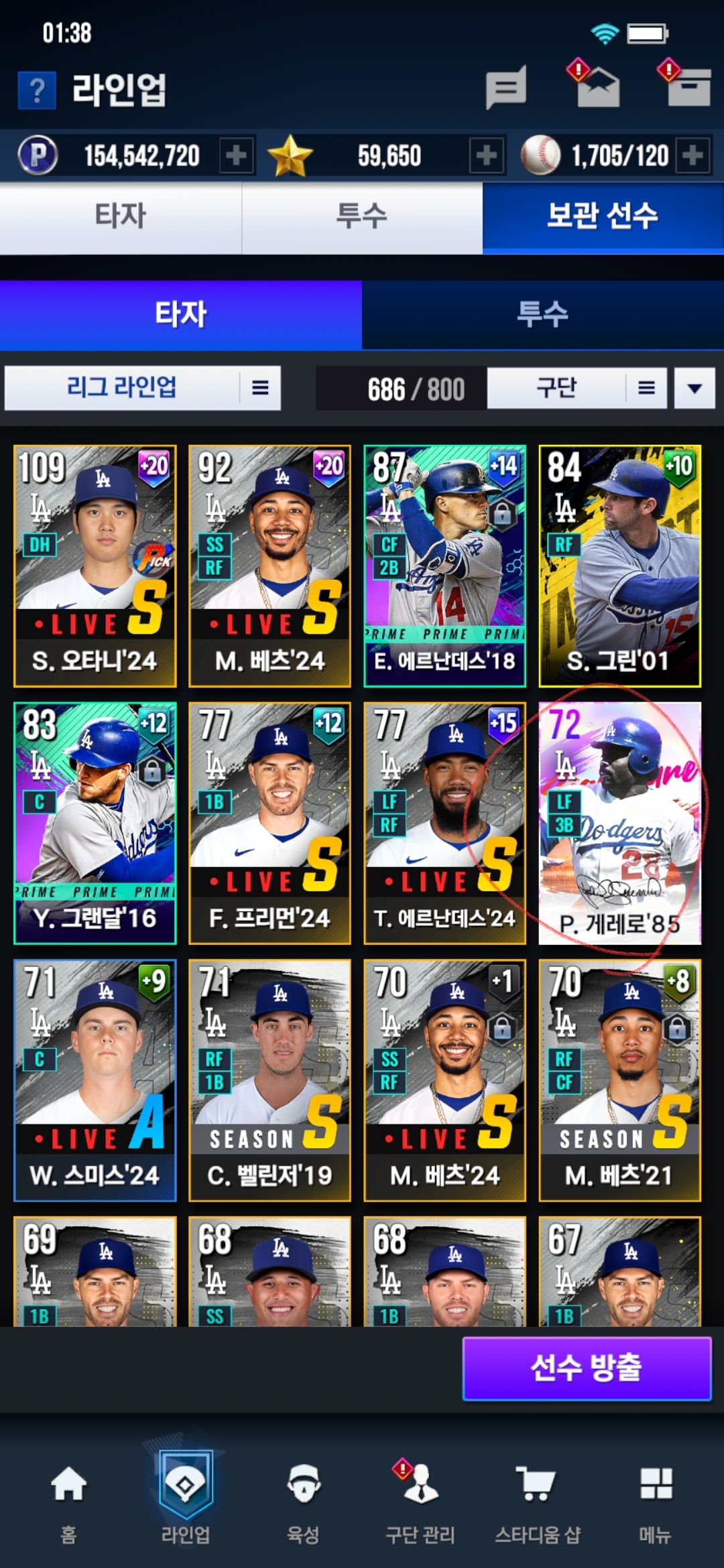Screen dimensions: 724x1568
Task: Go to 홈 in bottom navigation
Action: click(68, 1501)
